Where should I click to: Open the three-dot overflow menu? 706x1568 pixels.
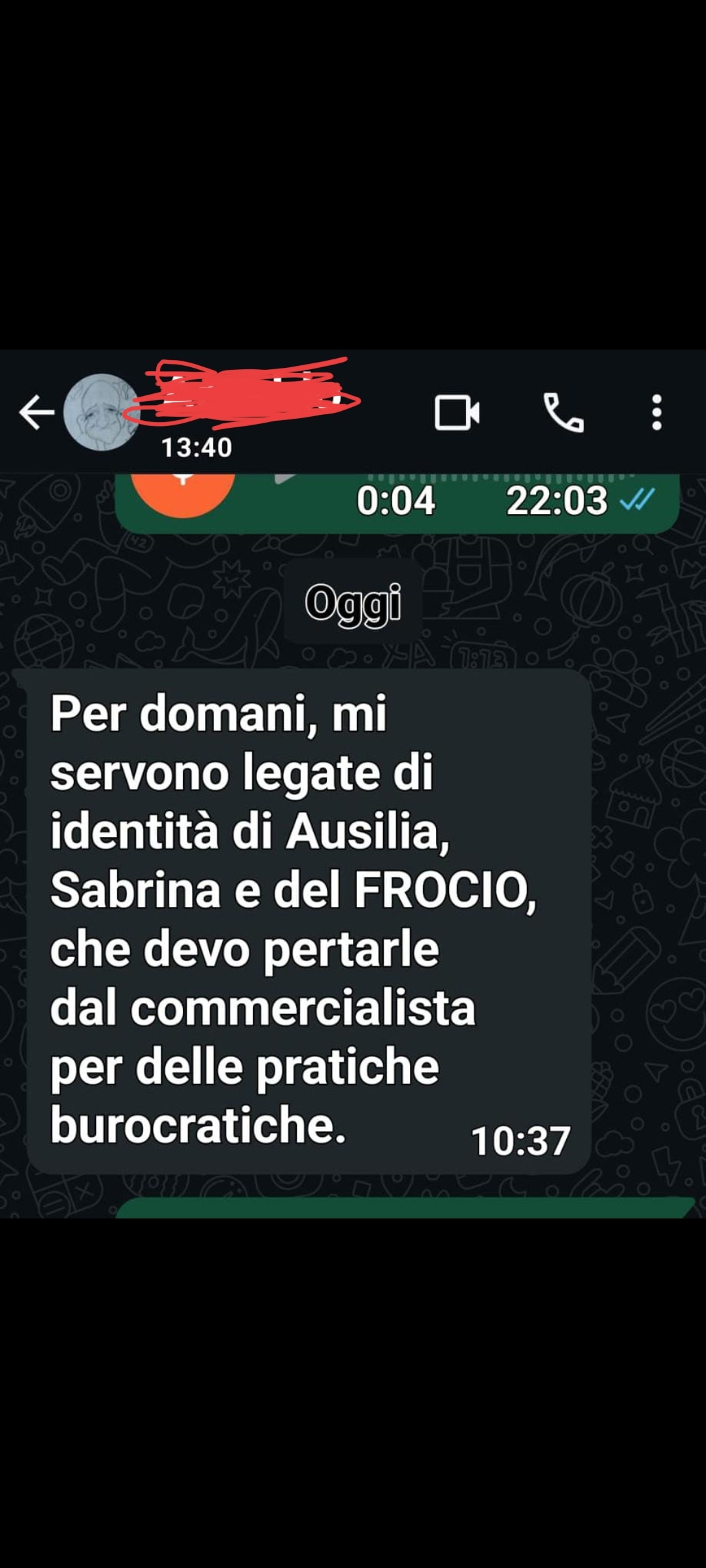pos(656,413)
